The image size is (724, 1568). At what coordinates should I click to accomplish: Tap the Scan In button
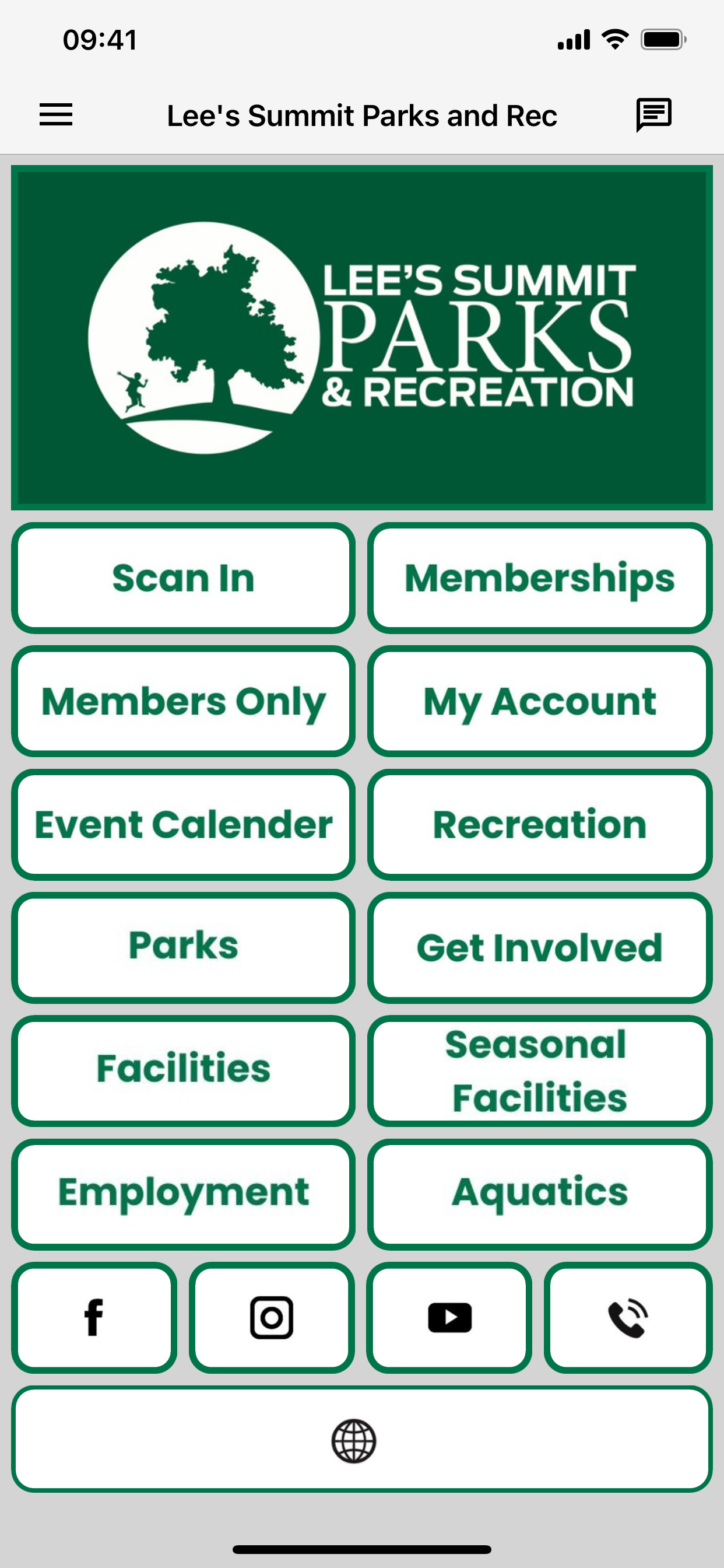[x=182, y=577]
